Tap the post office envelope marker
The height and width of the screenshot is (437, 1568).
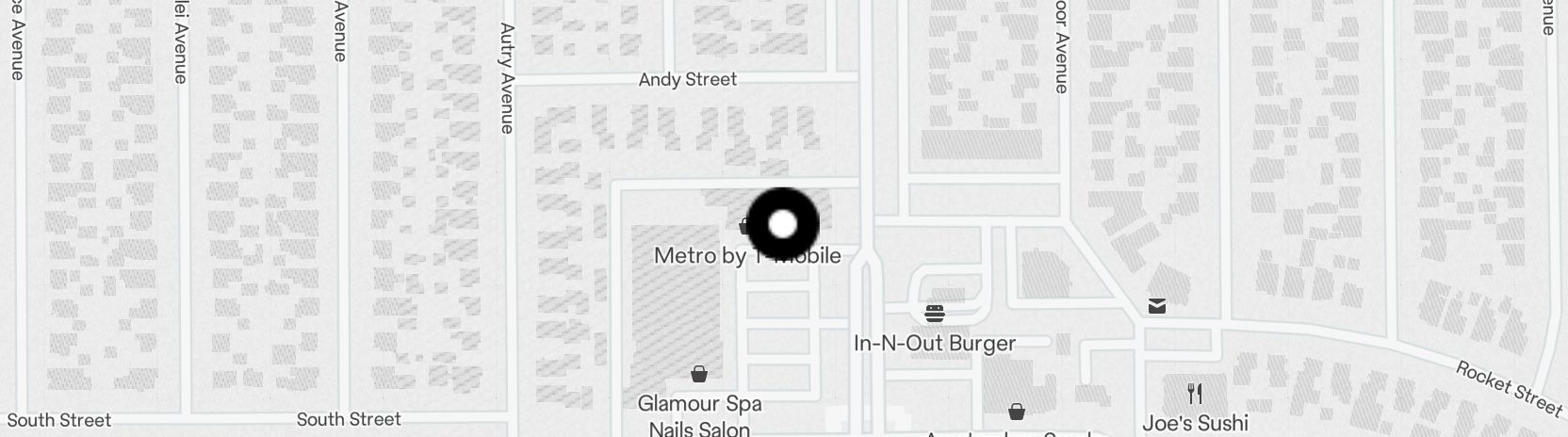click(x=1157, y=306)
